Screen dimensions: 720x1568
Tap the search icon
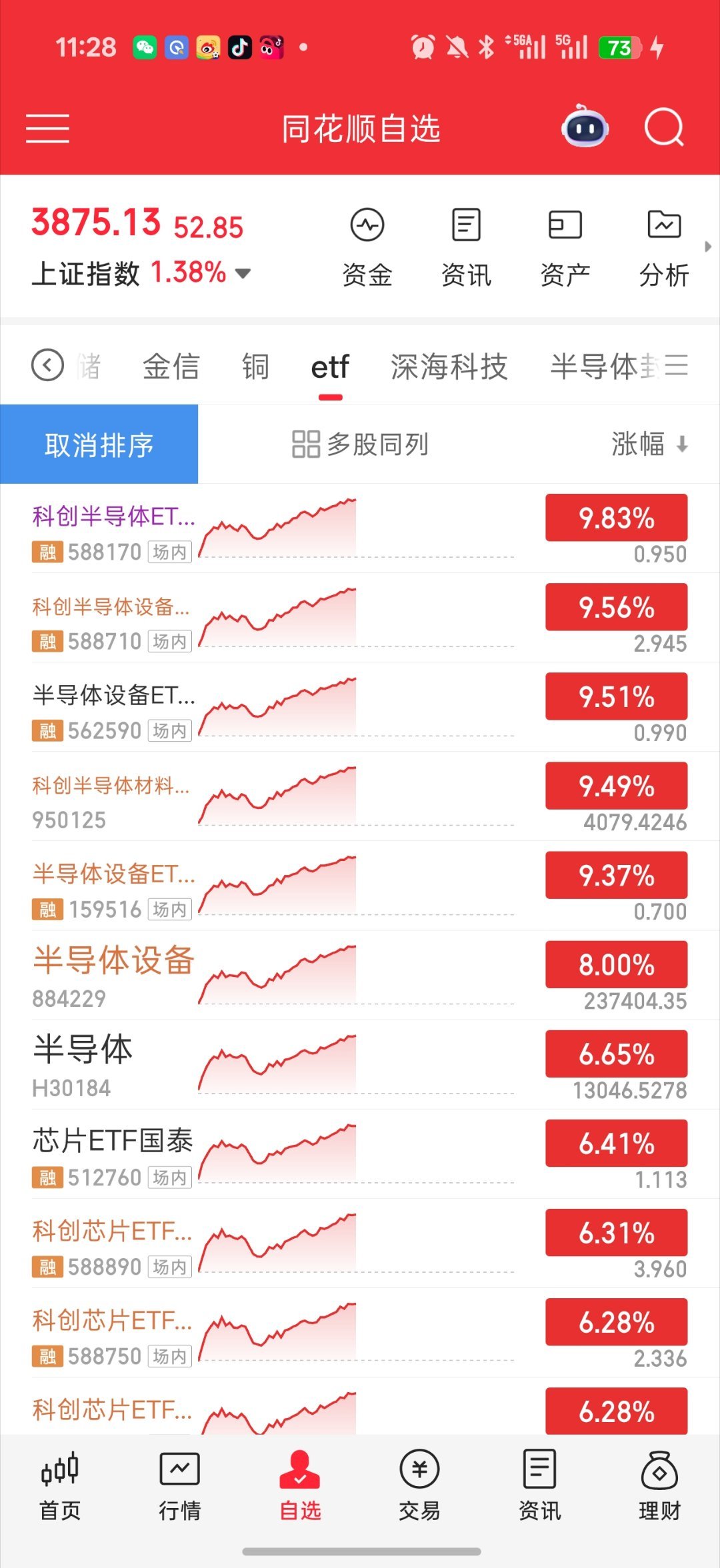point(664,127)
